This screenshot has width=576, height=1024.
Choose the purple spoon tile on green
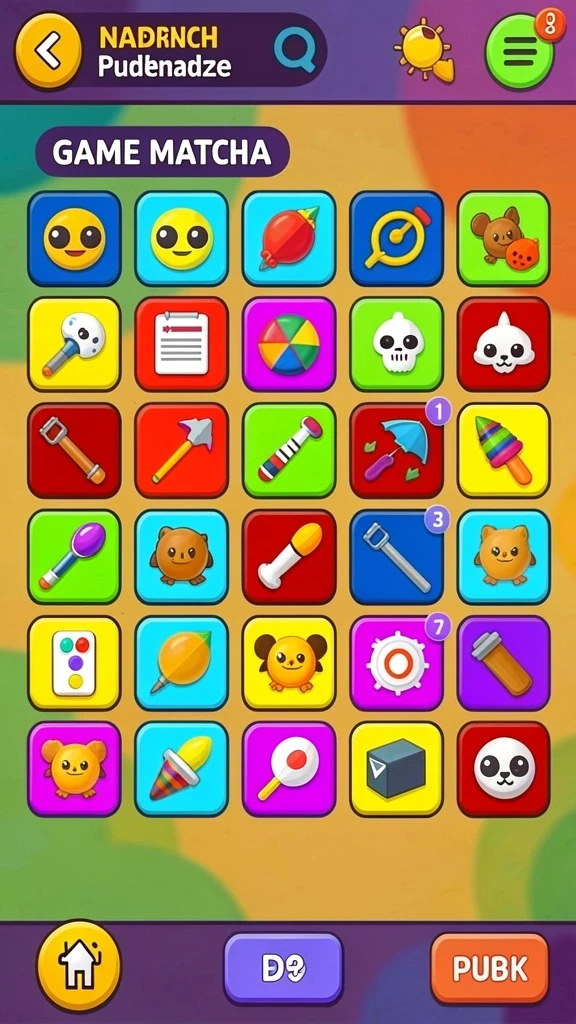(x=74, y=556)
